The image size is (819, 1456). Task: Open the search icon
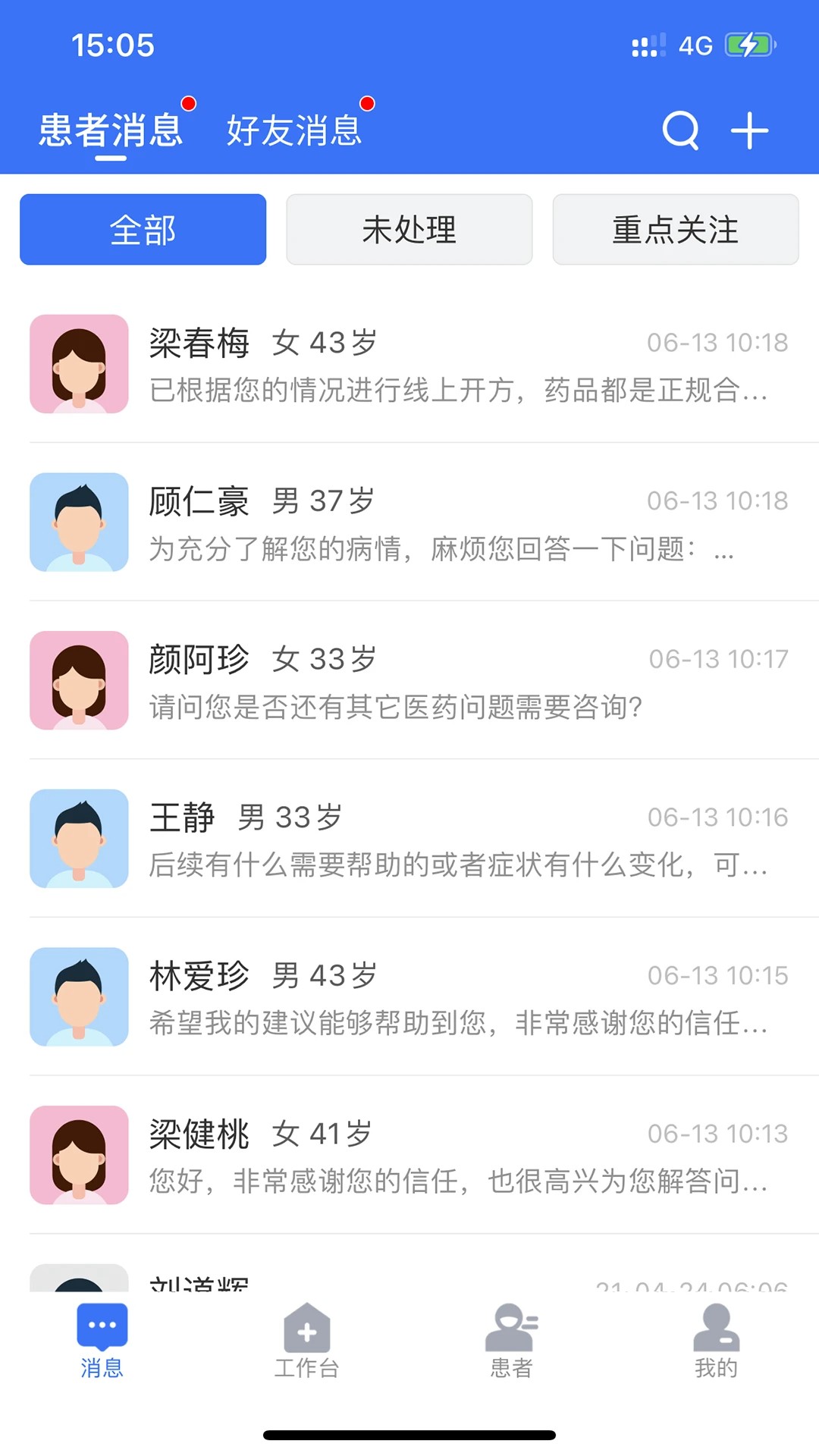point(680,130)
